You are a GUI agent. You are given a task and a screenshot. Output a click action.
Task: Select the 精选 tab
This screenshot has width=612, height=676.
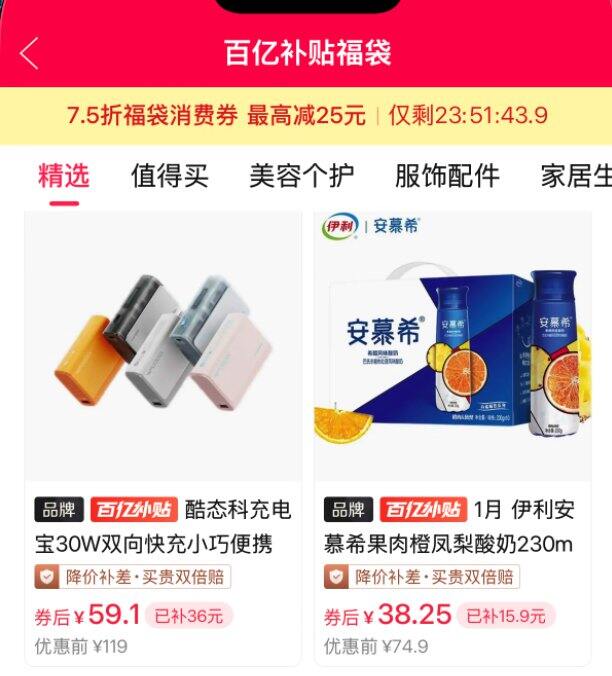pyautogui.click(x=64, y=176)
